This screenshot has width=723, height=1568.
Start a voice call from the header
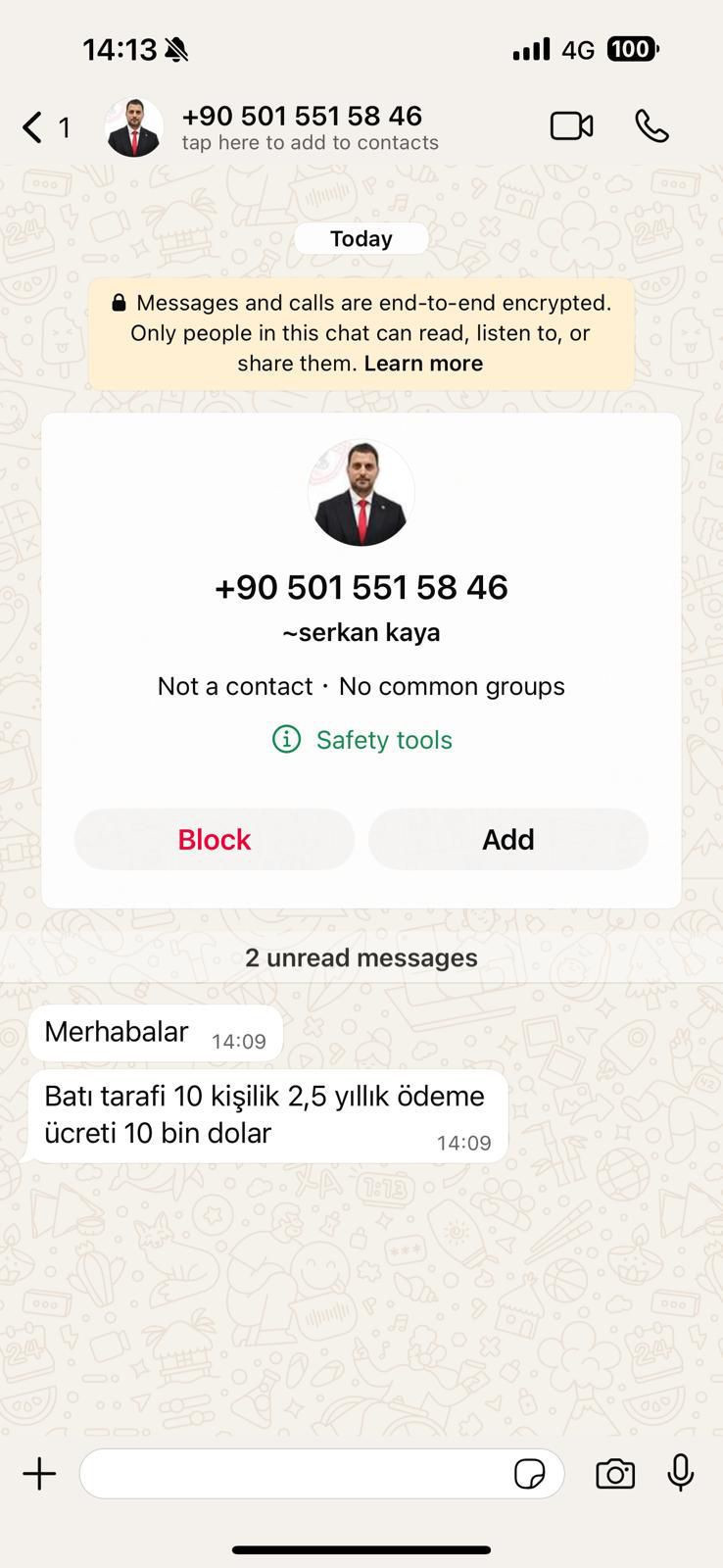tap(651, 125)
